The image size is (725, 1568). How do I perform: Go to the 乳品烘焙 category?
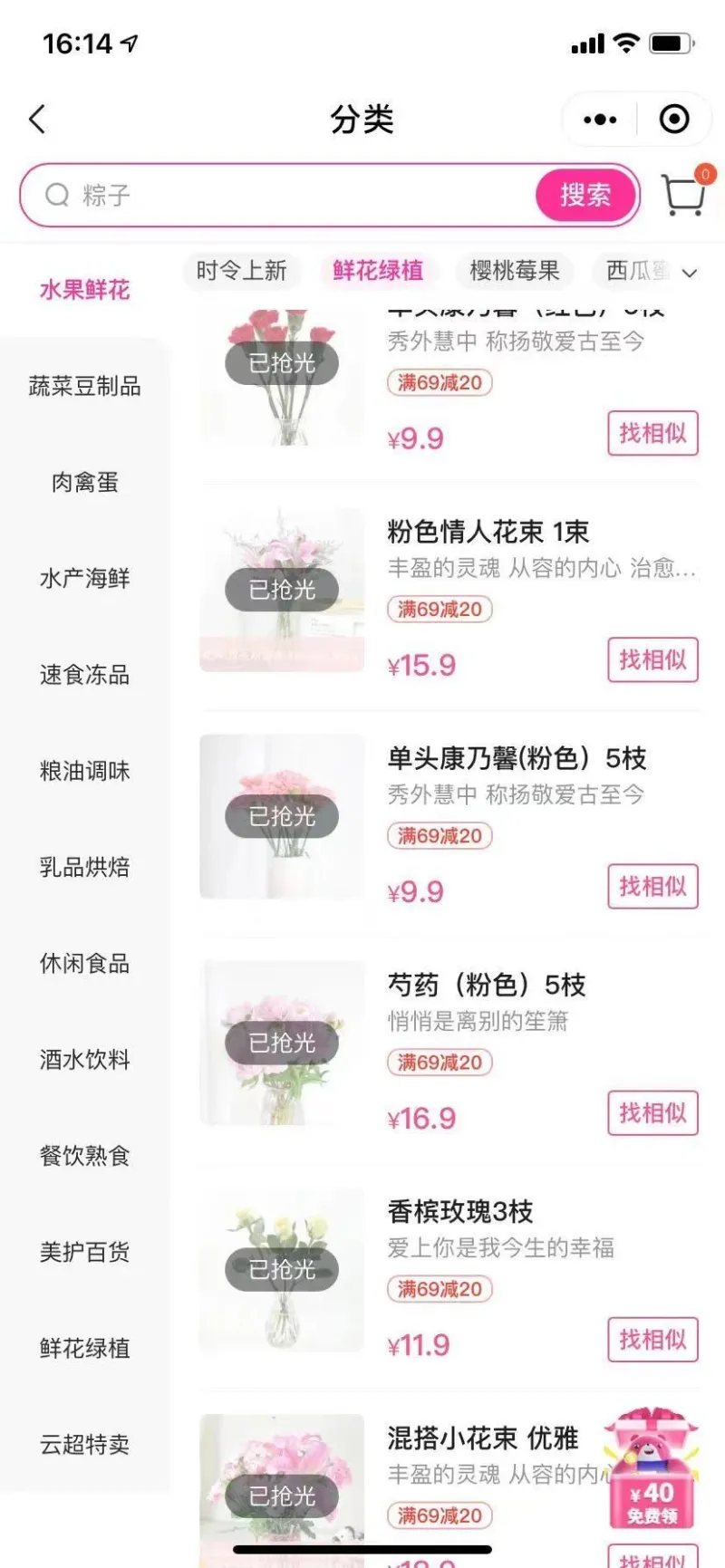pos(84,868)
